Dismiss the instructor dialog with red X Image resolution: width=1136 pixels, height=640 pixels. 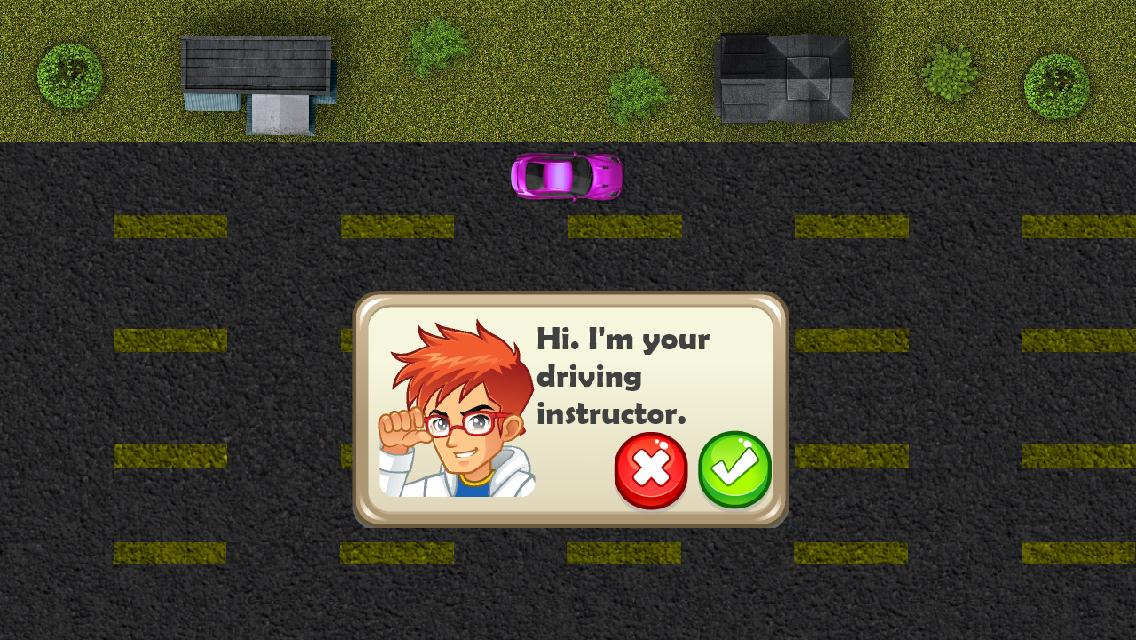click(x=651, y=469)
